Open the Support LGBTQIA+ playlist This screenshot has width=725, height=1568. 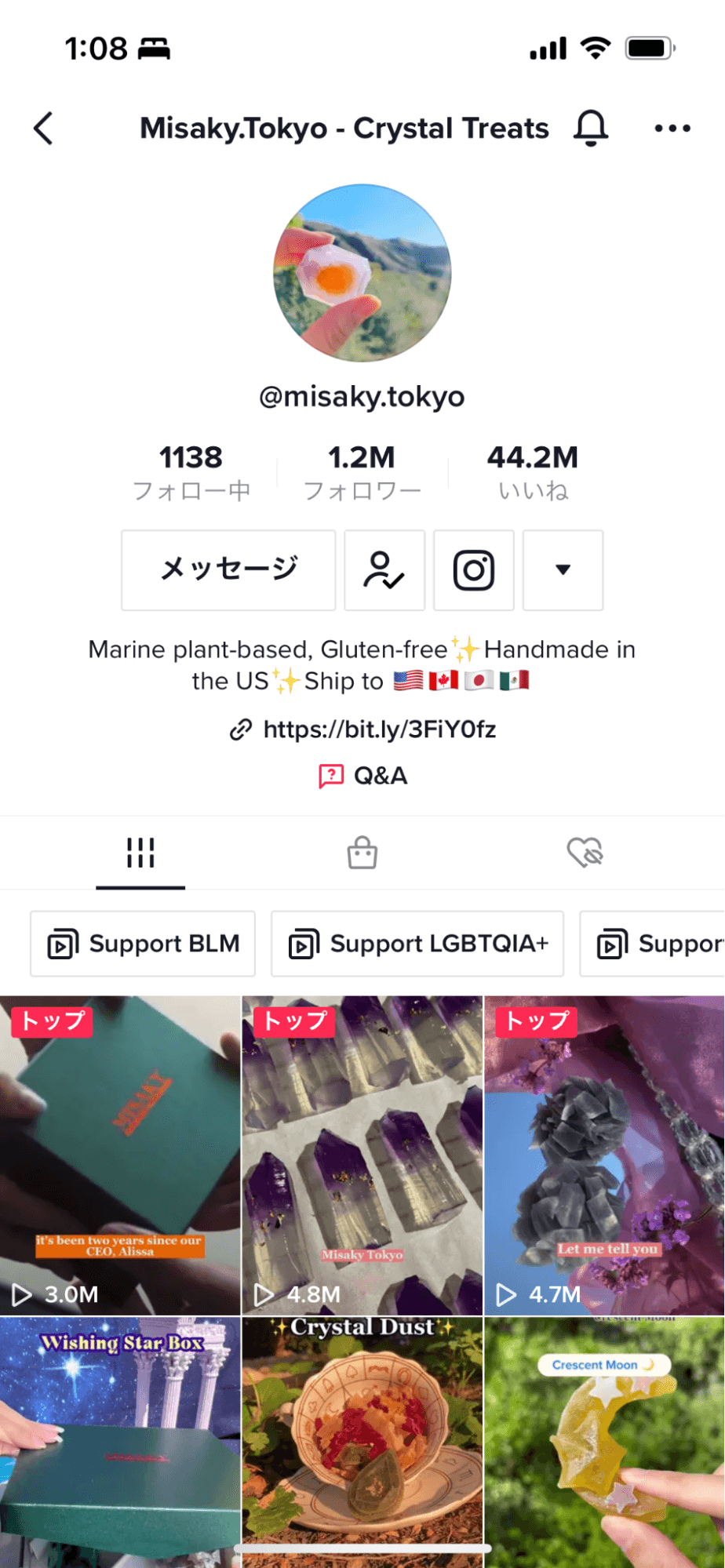click(x=417, y=944)
